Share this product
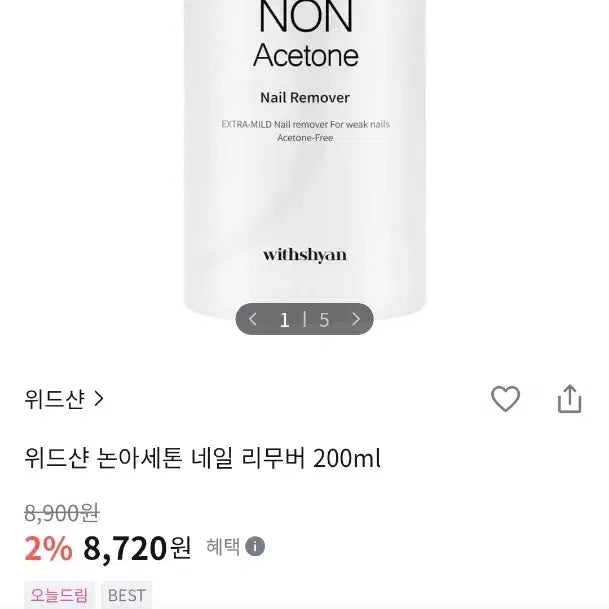The image size is (609, 609). [x=569, y=399]
